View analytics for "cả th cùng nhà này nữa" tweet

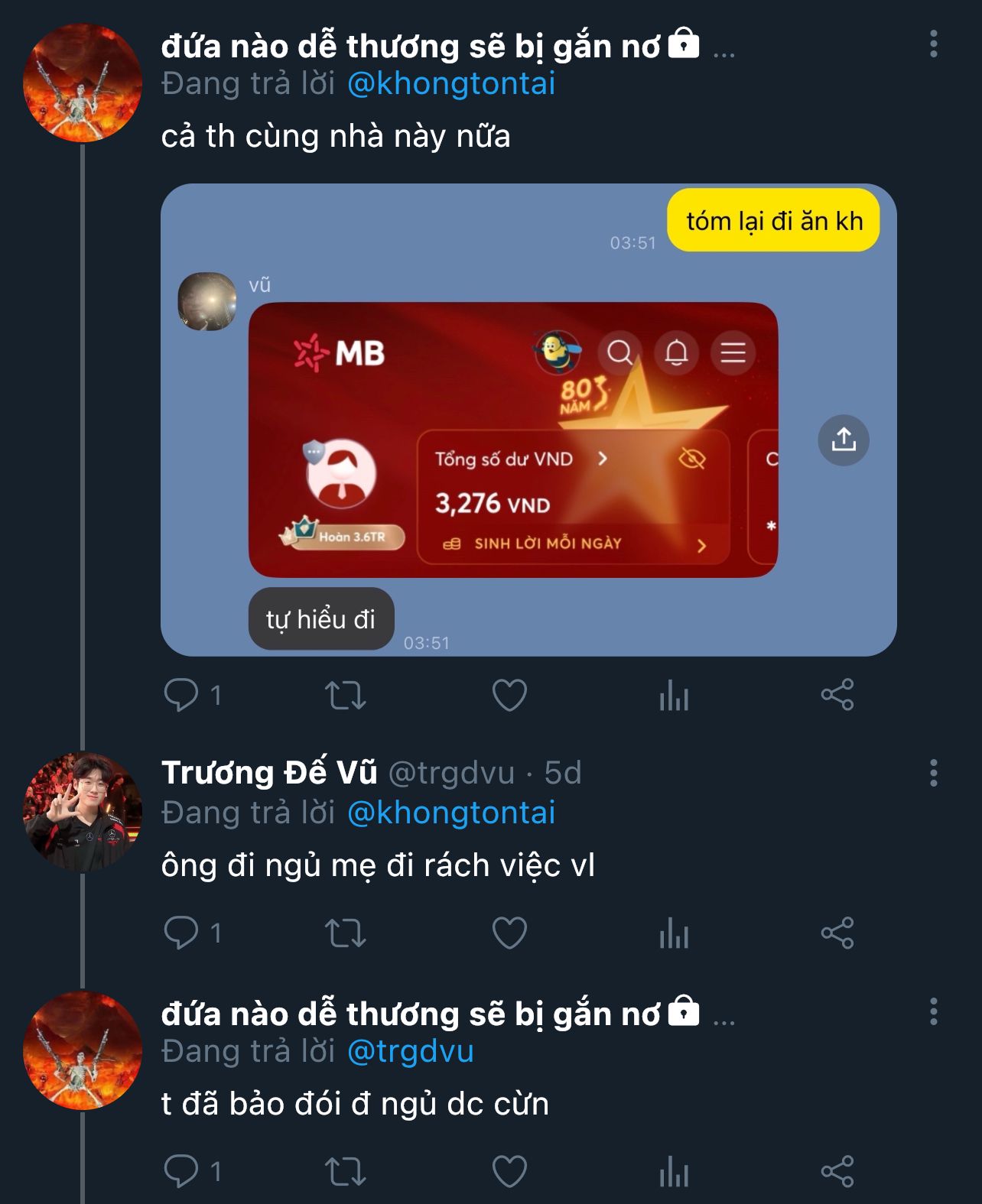pos(674,696)
